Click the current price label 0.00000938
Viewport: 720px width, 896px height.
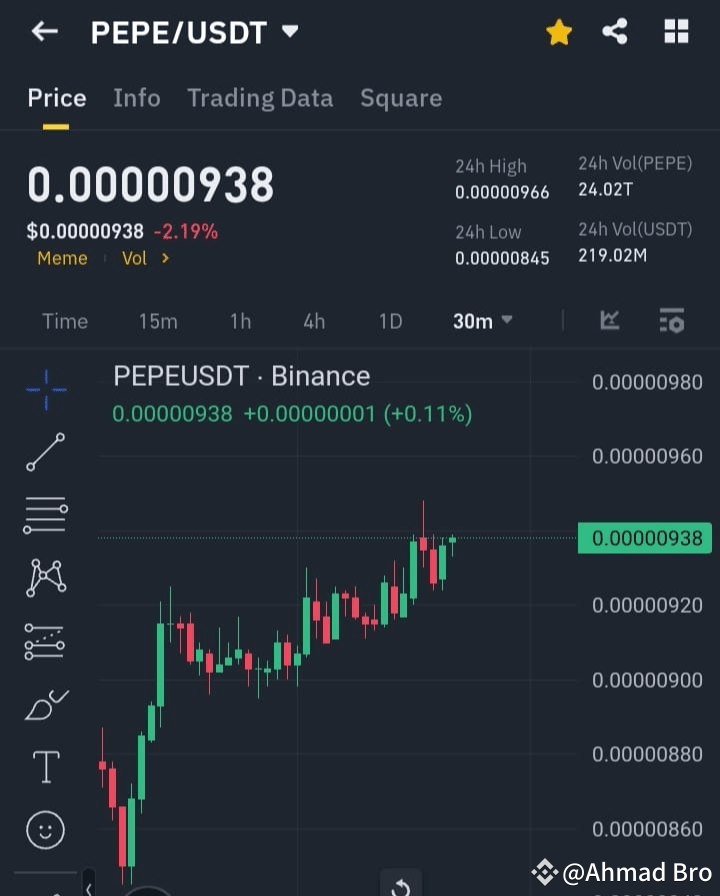pos(645,538)
